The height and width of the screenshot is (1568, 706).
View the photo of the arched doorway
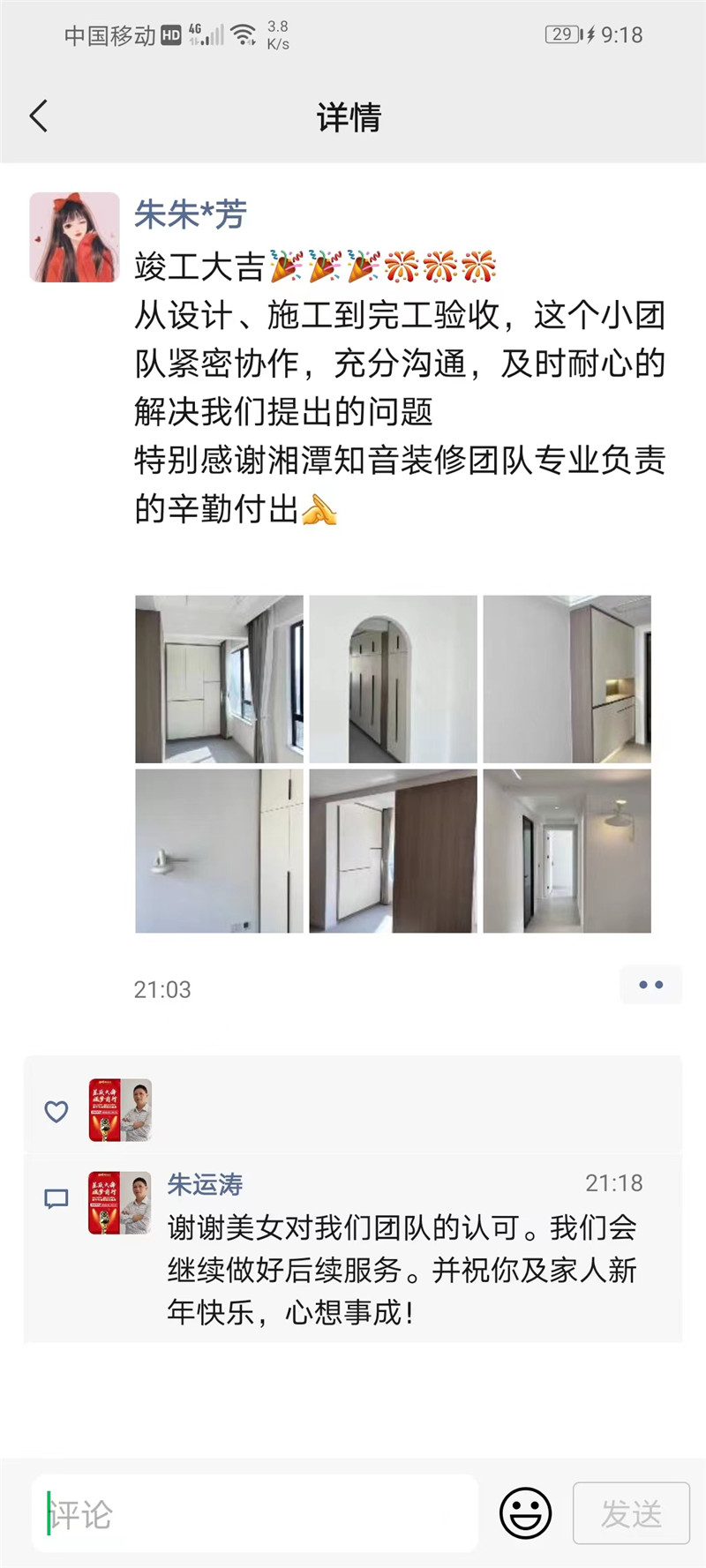point(393,679)
